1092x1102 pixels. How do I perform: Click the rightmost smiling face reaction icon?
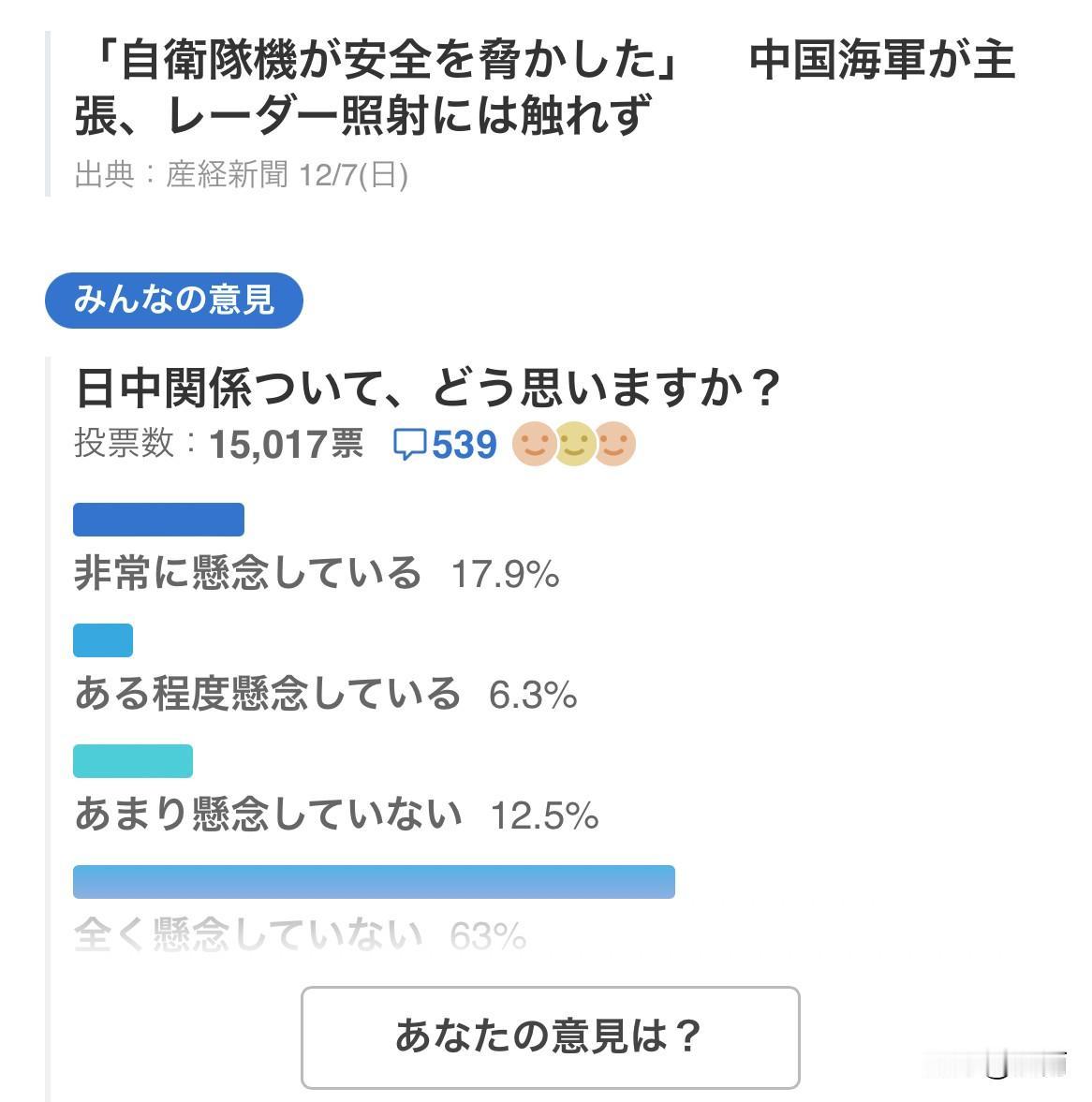click(x=613, y=447)
